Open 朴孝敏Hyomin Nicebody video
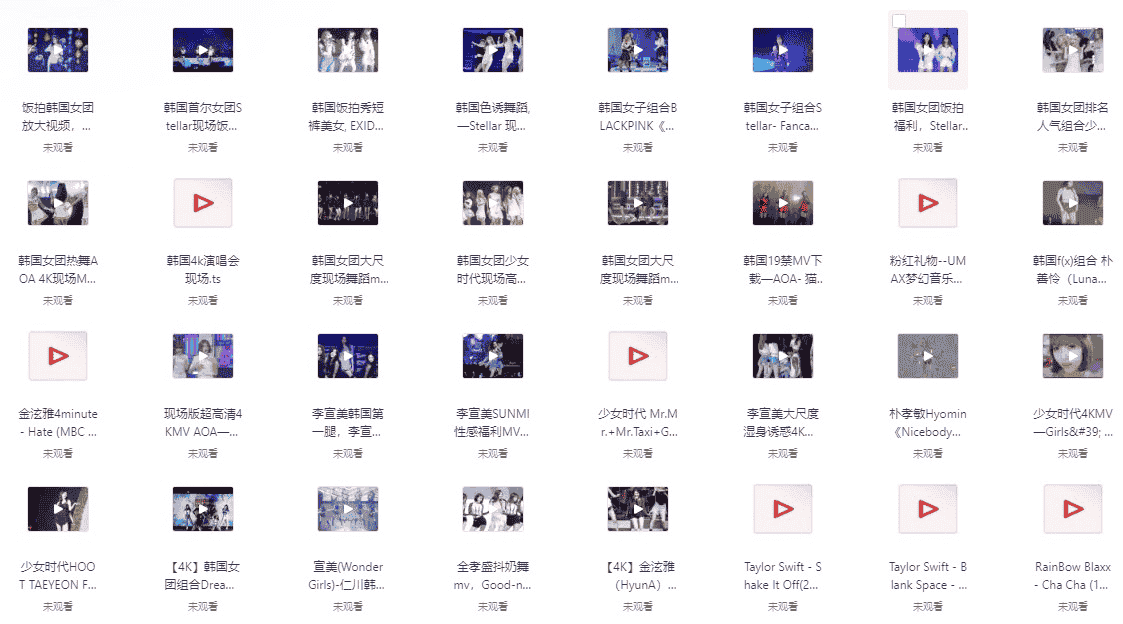The height and width of the screenshot is (624, 1123). coord(928,356)
